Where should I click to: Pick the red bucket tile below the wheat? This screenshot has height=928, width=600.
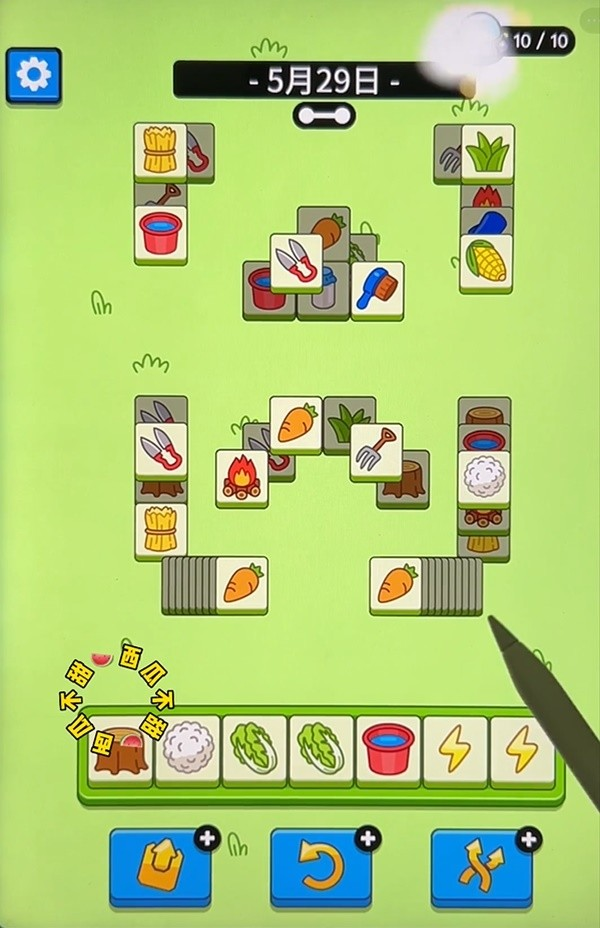point(160,234)
